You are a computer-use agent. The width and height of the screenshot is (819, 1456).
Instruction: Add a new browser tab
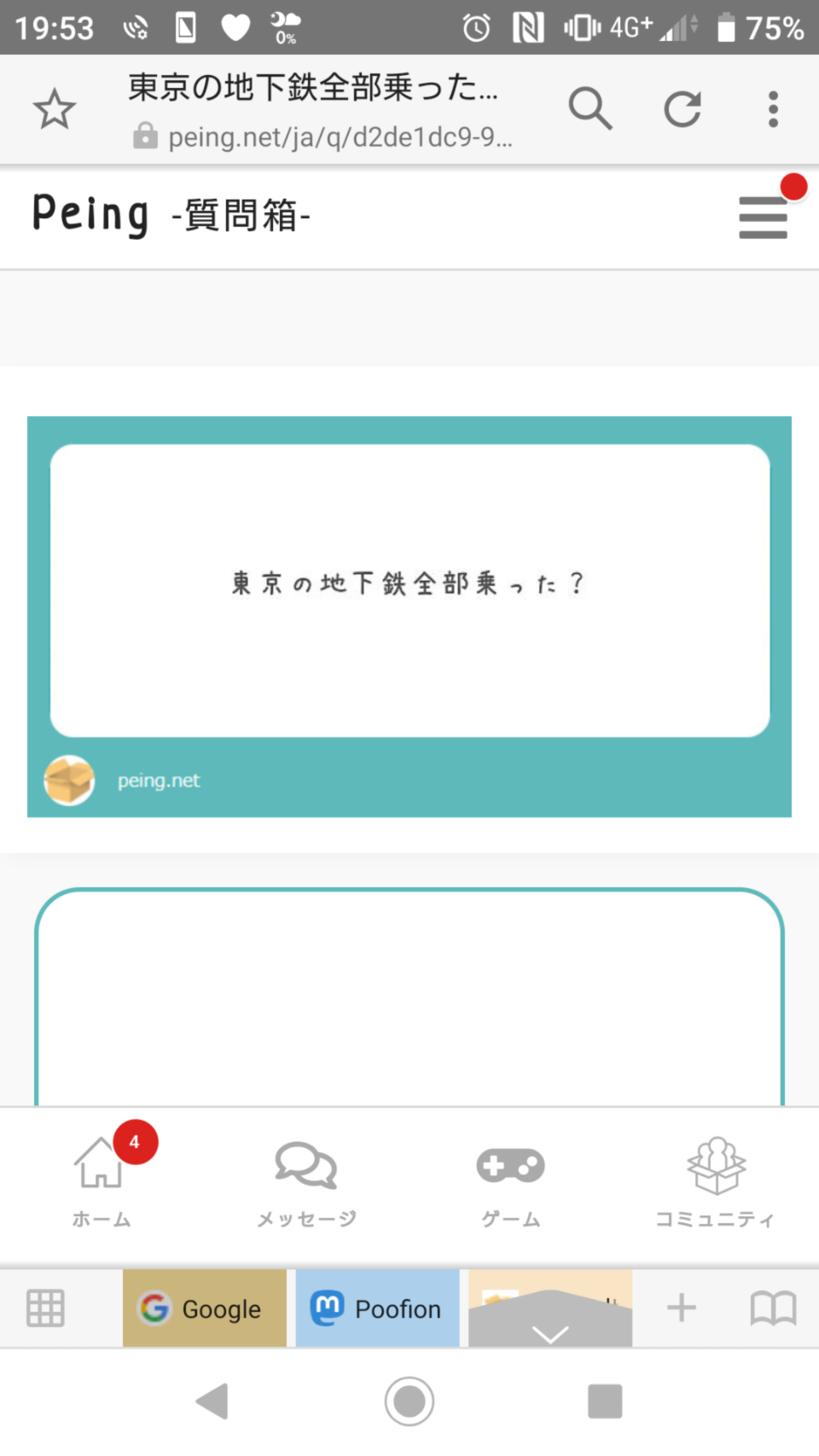[x=681, y=1308]
